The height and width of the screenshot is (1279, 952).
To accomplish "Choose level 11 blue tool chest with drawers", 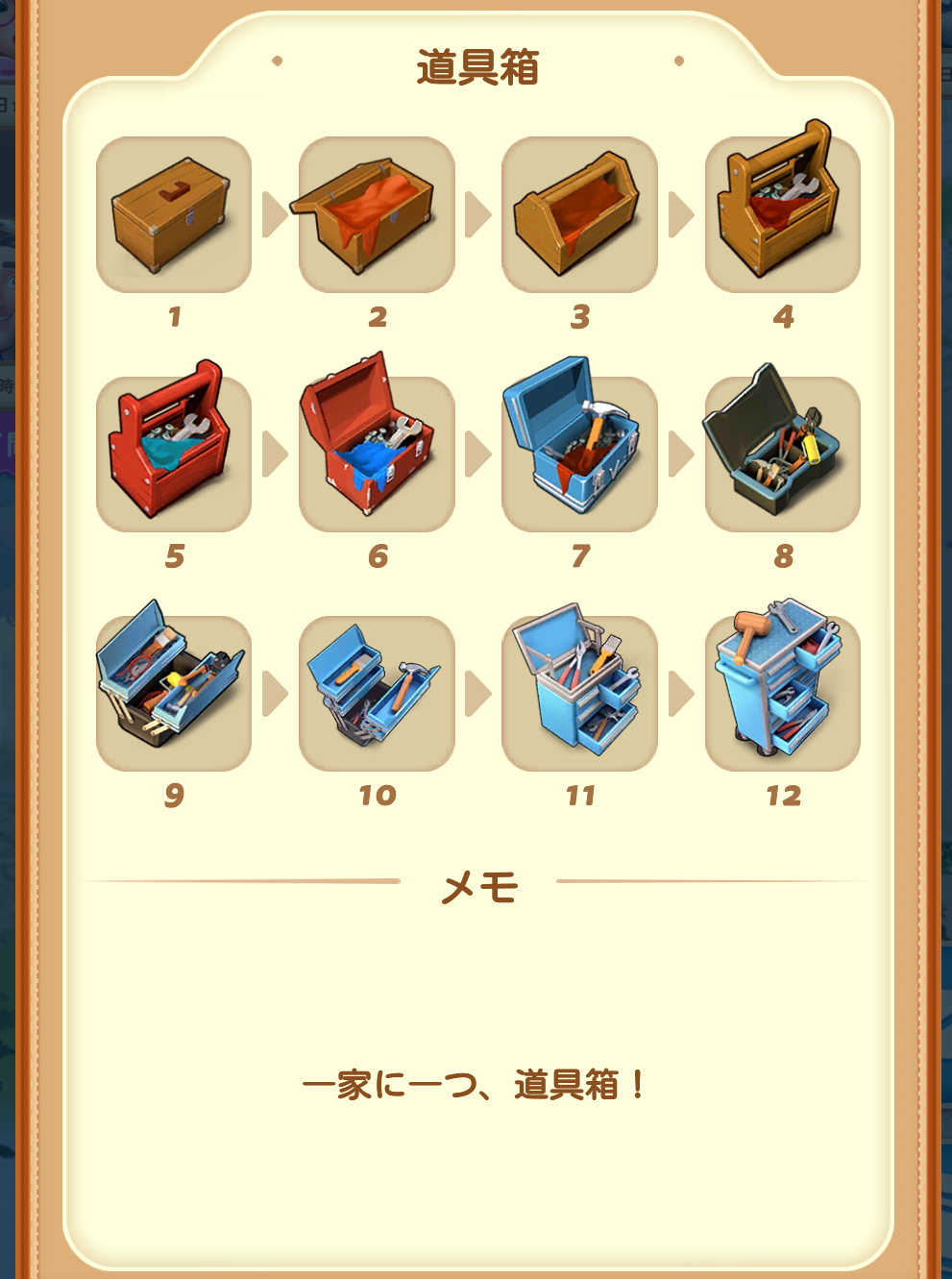I will click(579, 693).
